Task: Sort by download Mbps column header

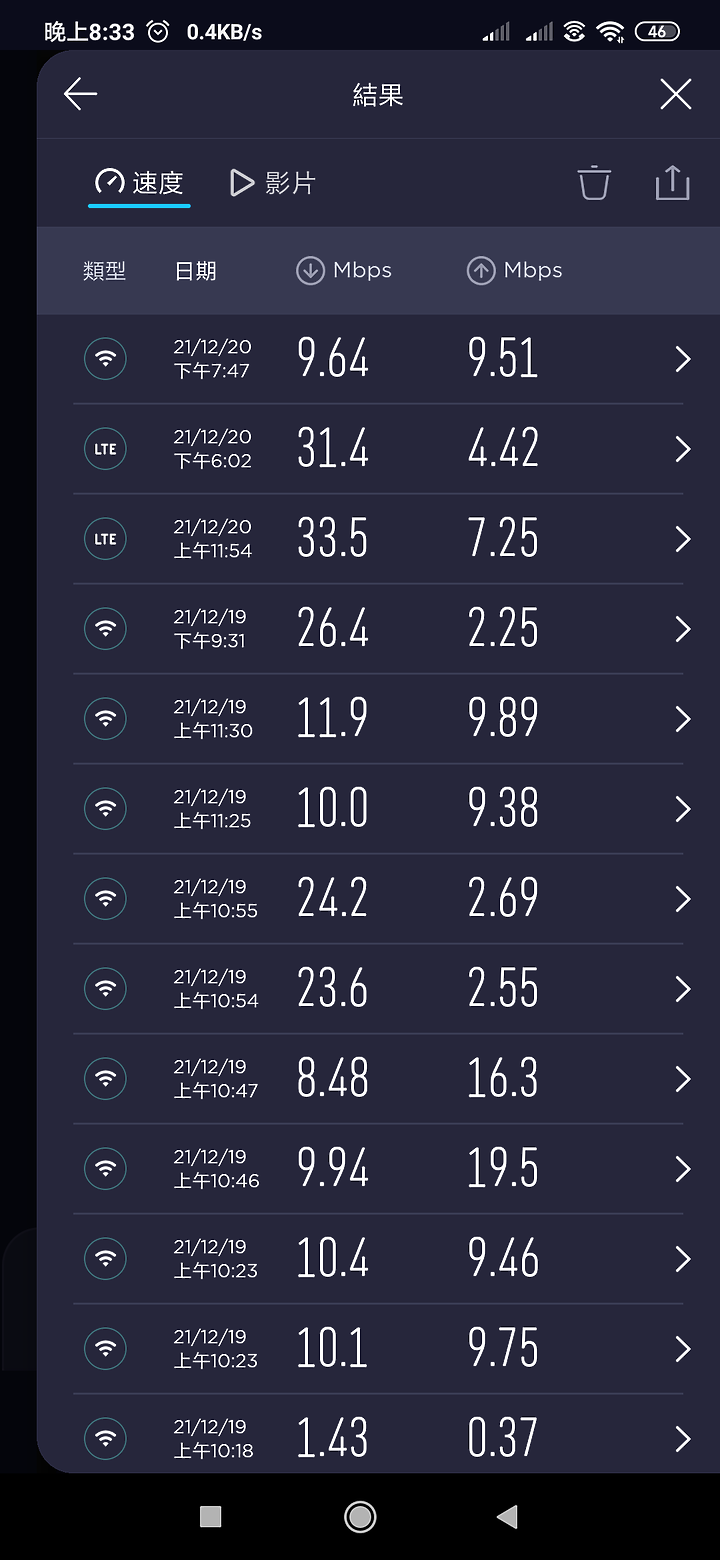Action: coord(344,270)
